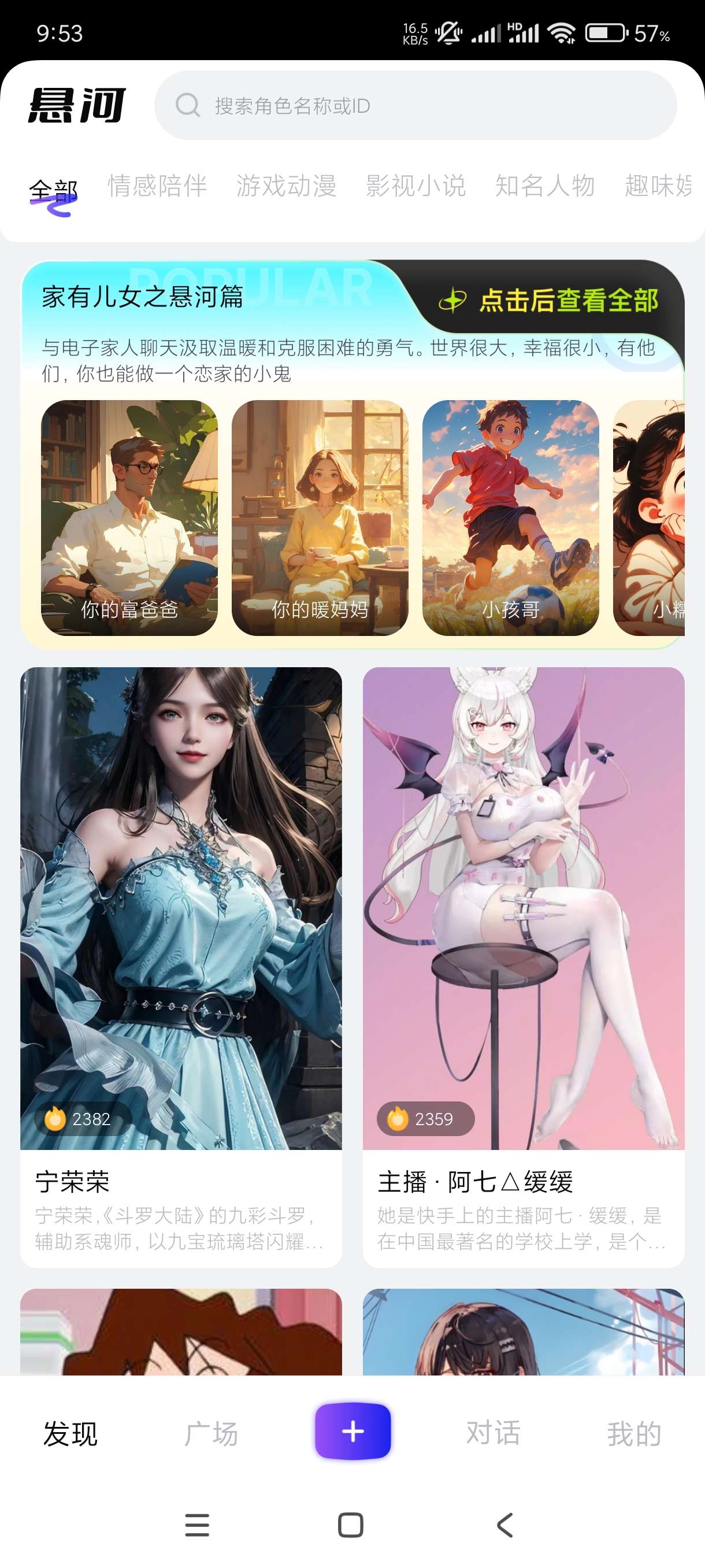Open the 你的暖妈妈 character card
The width and height of the screenshot is (705, 1568).
click(320, 517)
